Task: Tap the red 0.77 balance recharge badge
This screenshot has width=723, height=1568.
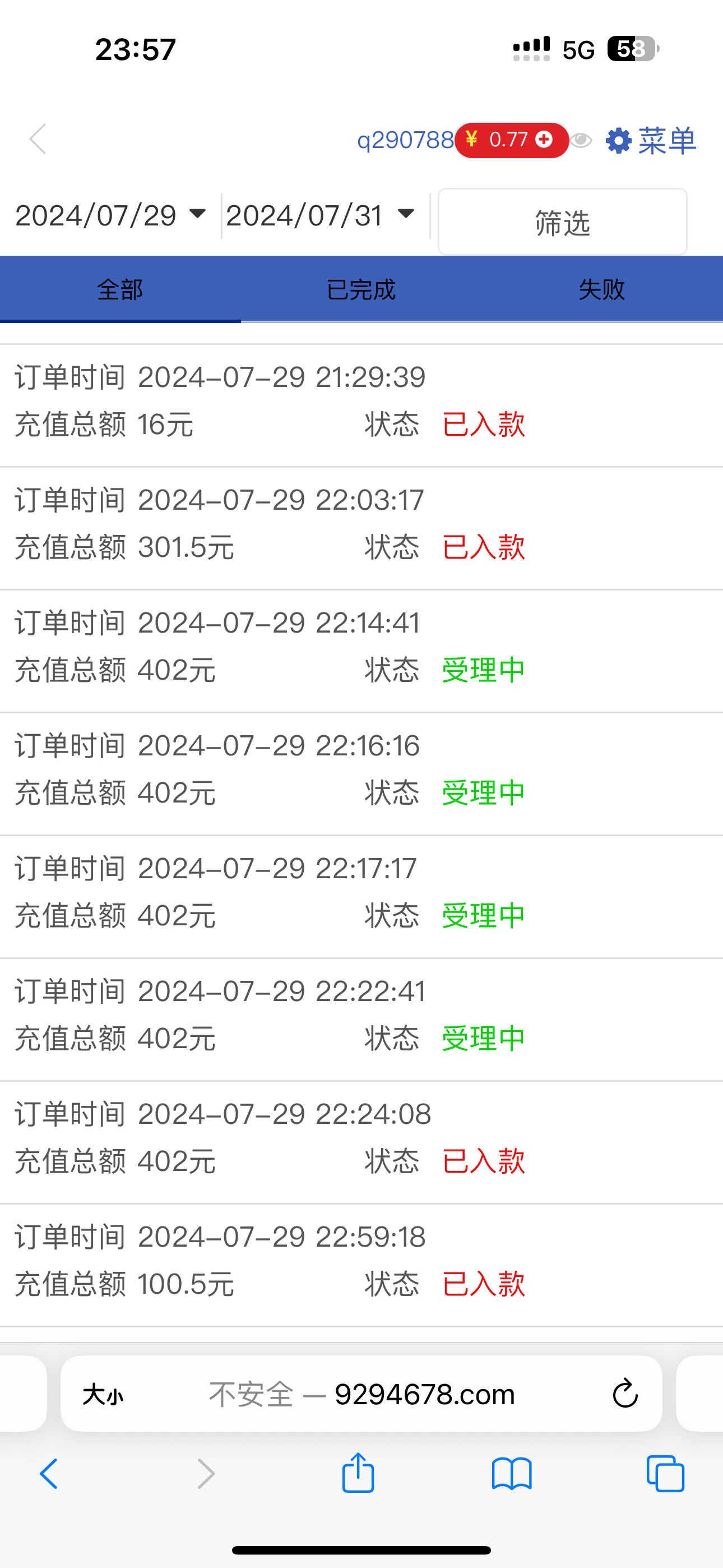Action: pos(511,141)
